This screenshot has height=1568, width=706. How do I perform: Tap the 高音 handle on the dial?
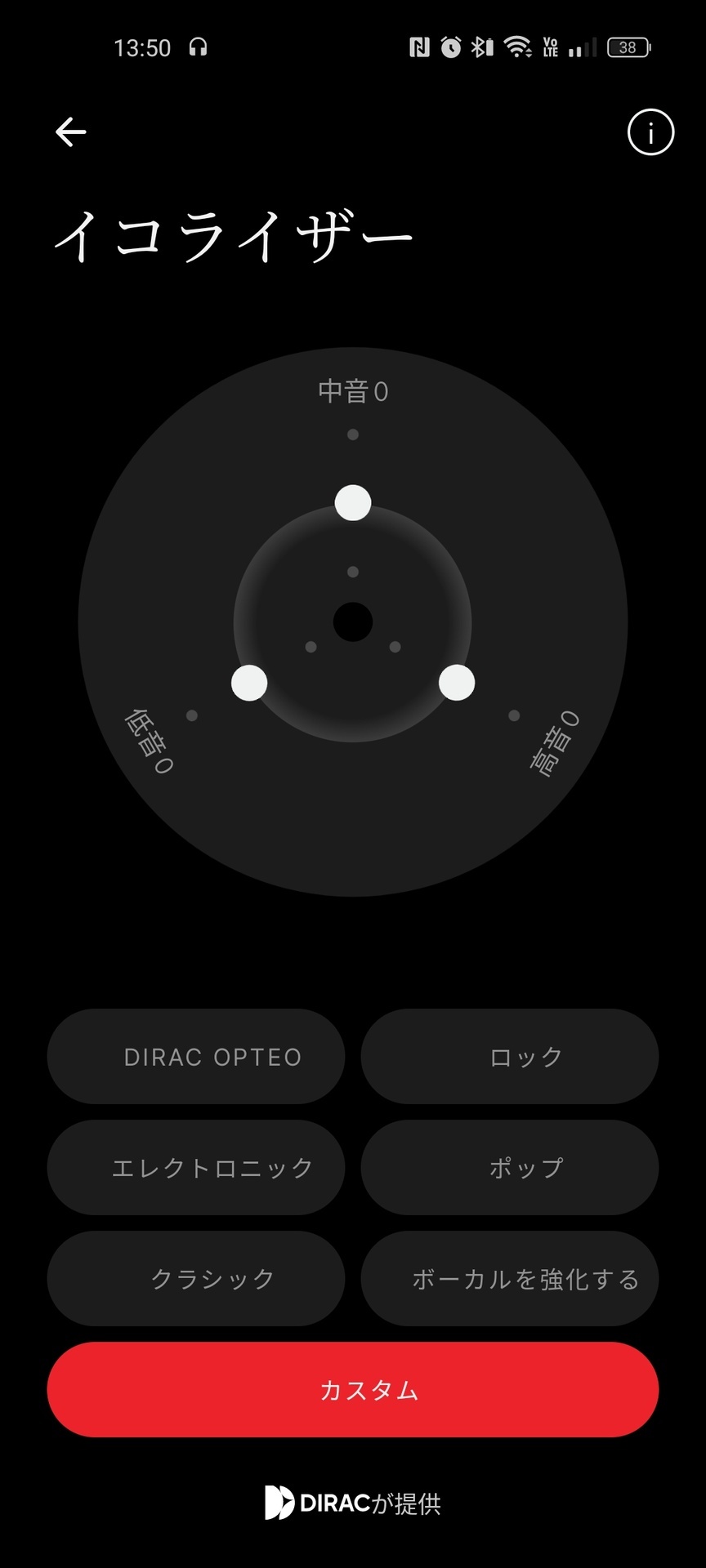[457, 683]
